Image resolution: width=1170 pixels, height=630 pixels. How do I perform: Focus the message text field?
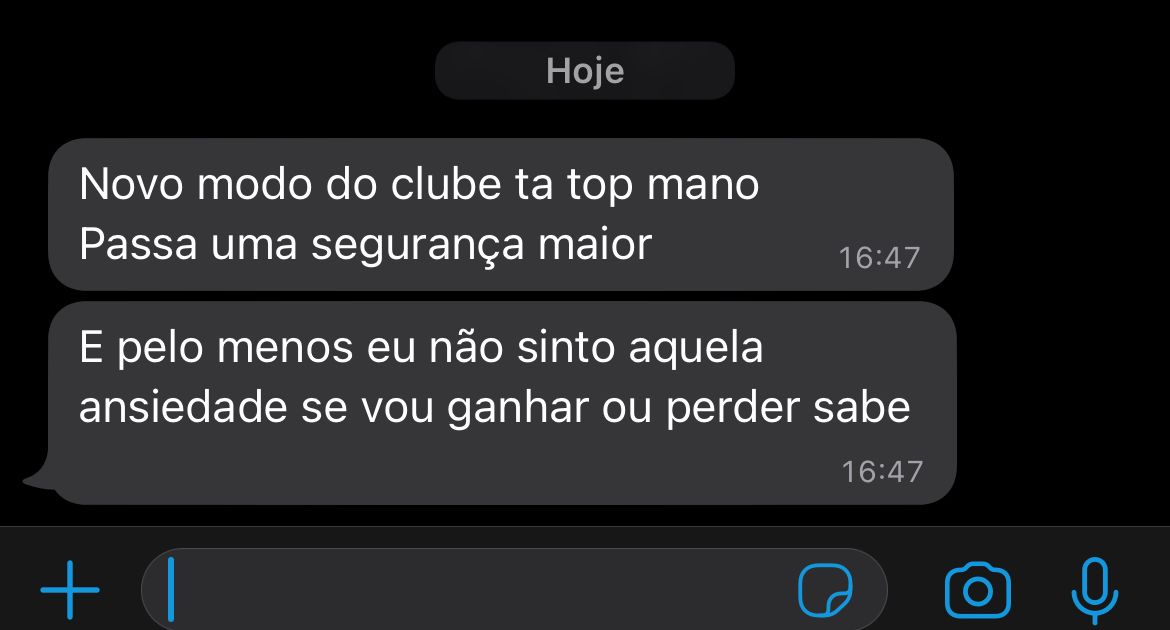click(514, 590)
